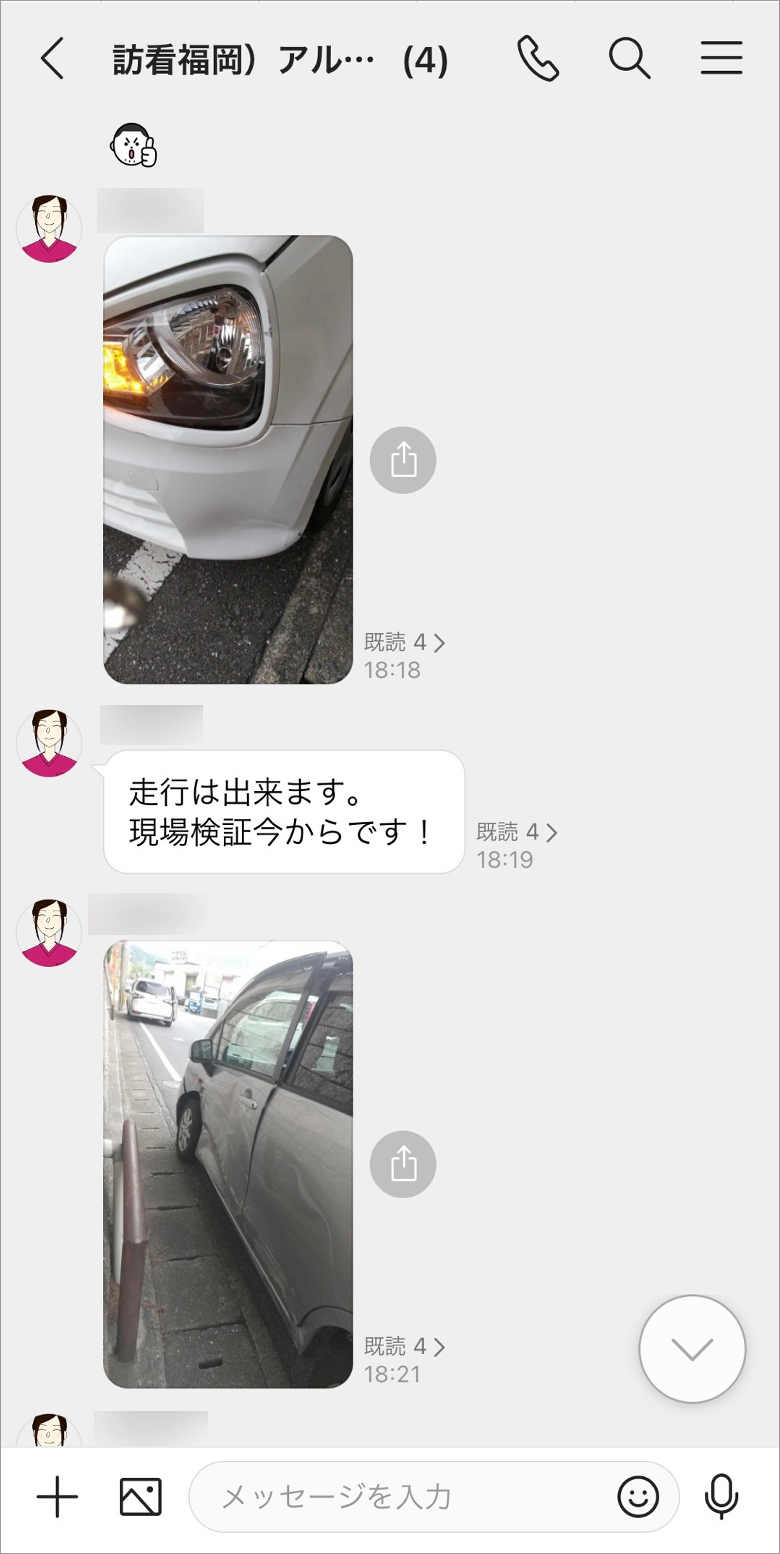
Task: Open the chat menu
Action: tap(721, 60)
